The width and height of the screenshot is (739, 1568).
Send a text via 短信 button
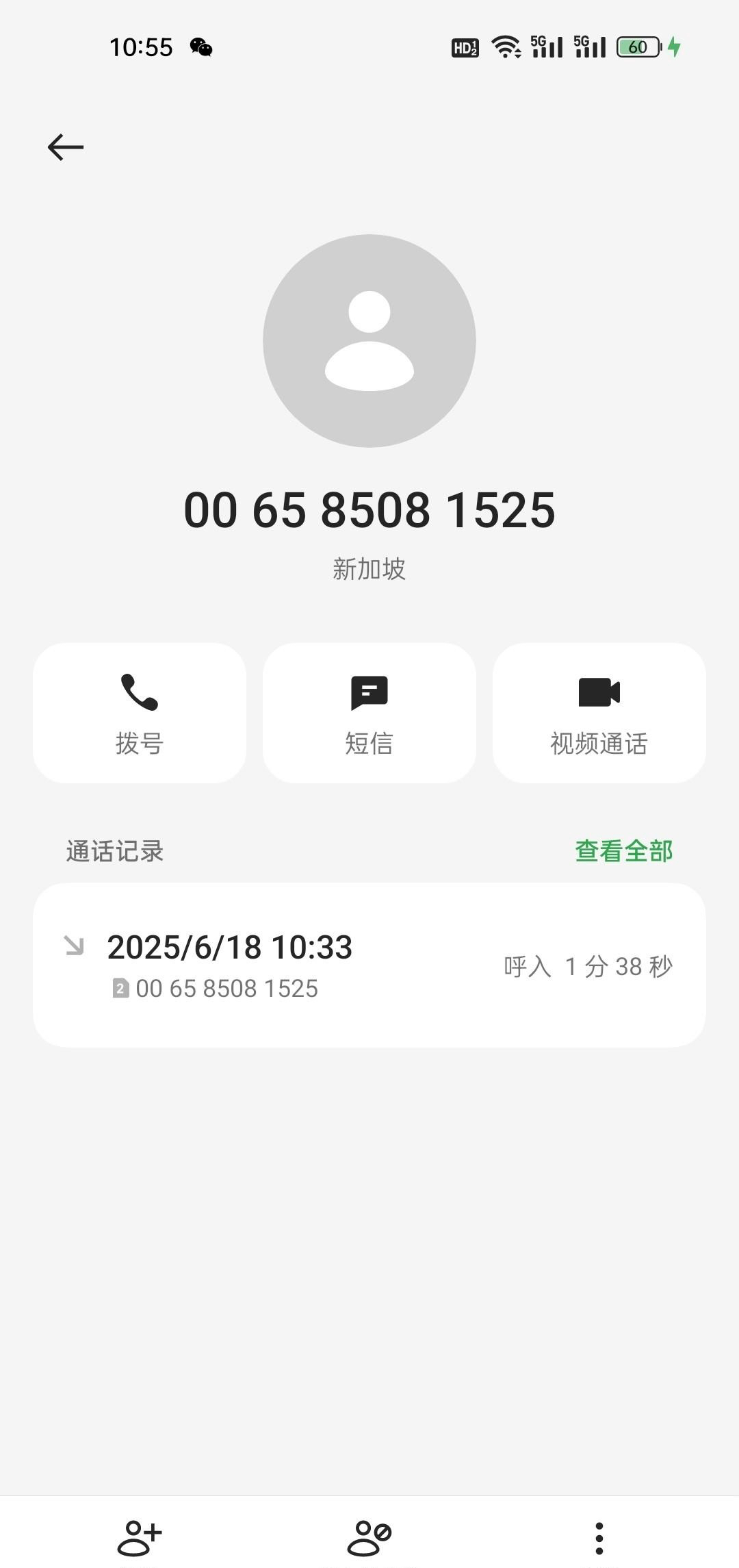point(369,713)
